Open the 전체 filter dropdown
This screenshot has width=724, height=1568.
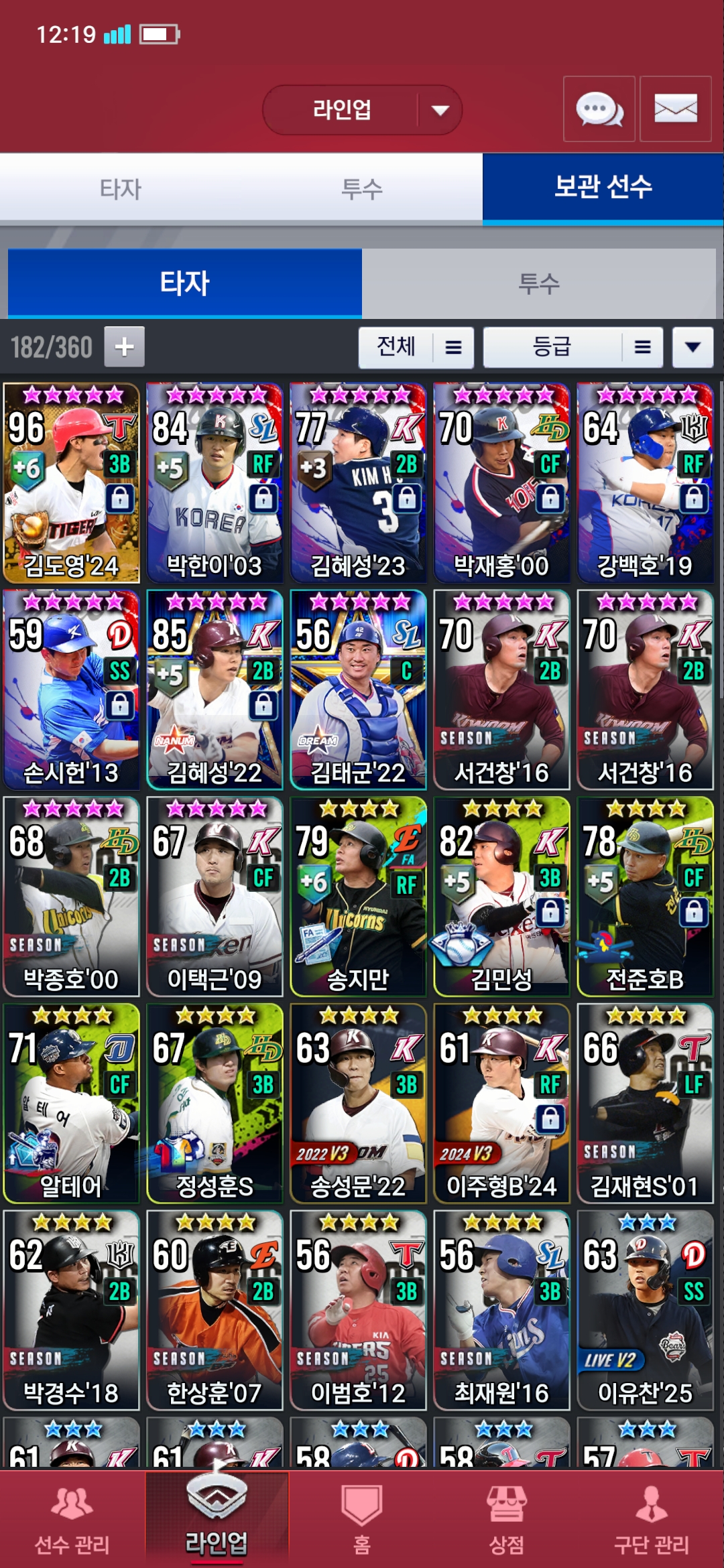click(416, 347)
